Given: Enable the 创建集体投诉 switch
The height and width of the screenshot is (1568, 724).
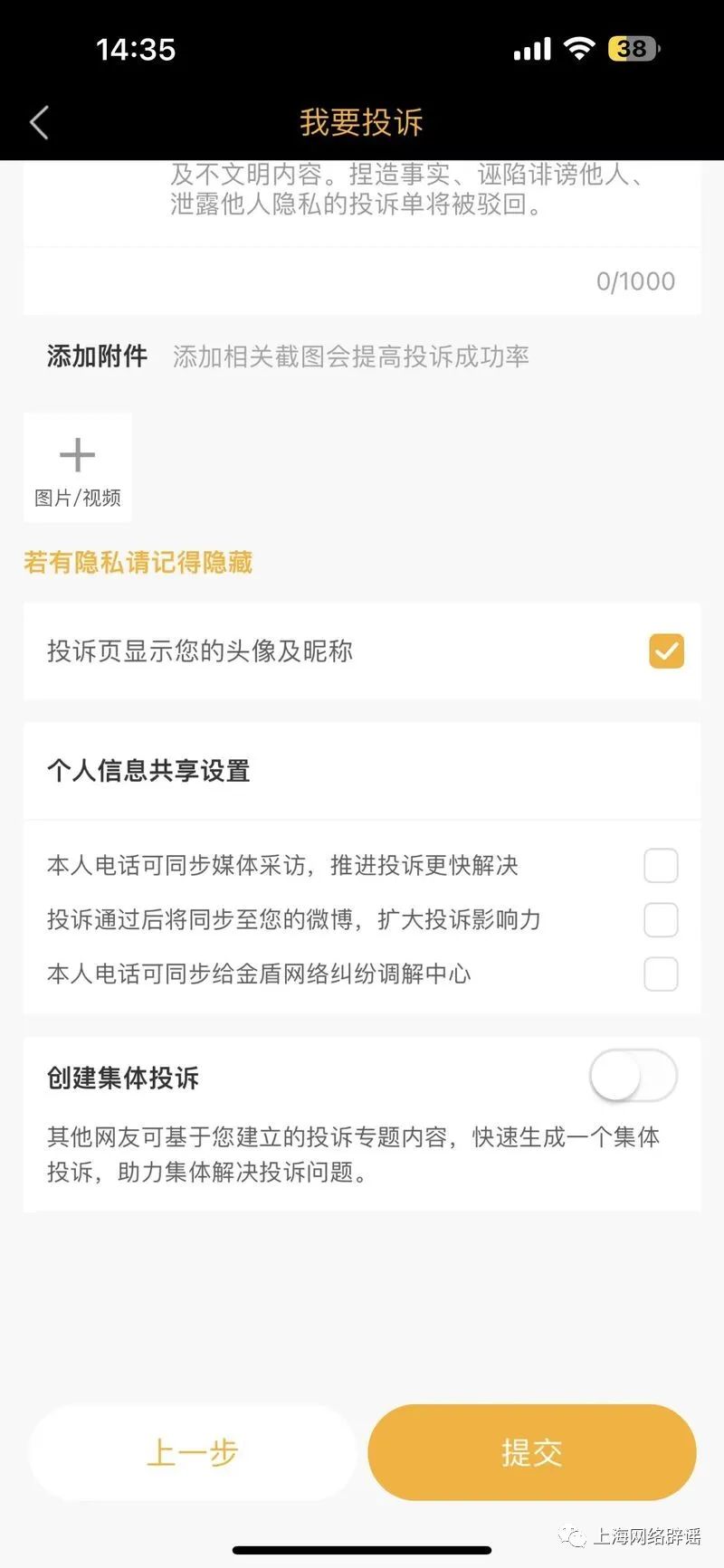Looking at the screenshot, I should click(x=631, y=1077).
